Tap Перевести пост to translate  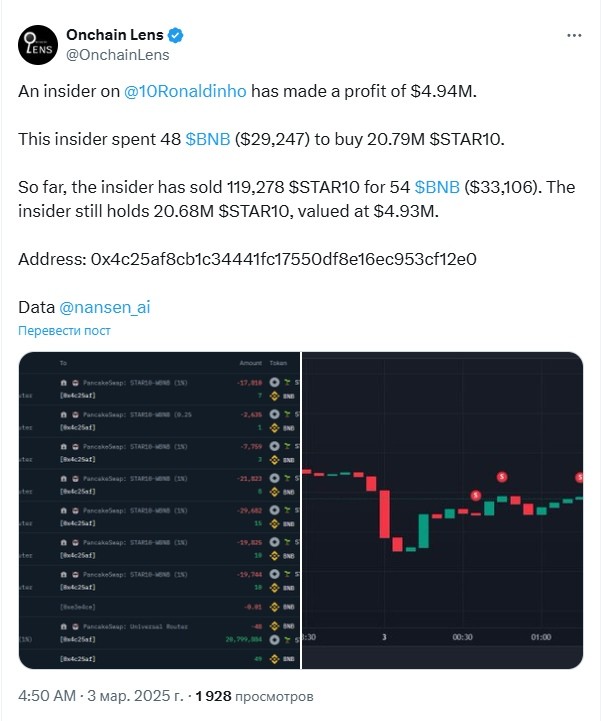coord(65,331)
